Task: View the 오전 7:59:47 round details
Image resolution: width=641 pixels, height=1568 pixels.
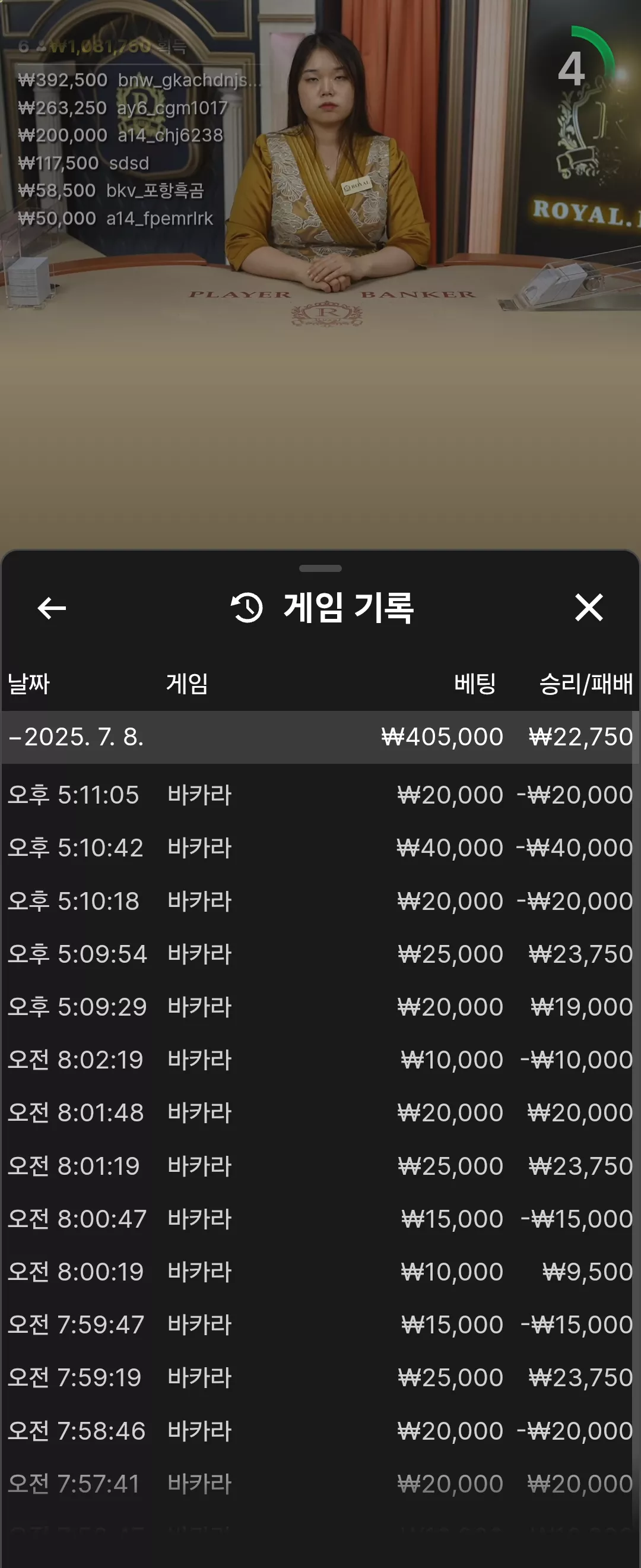Action: click(x=320, y=1324)
